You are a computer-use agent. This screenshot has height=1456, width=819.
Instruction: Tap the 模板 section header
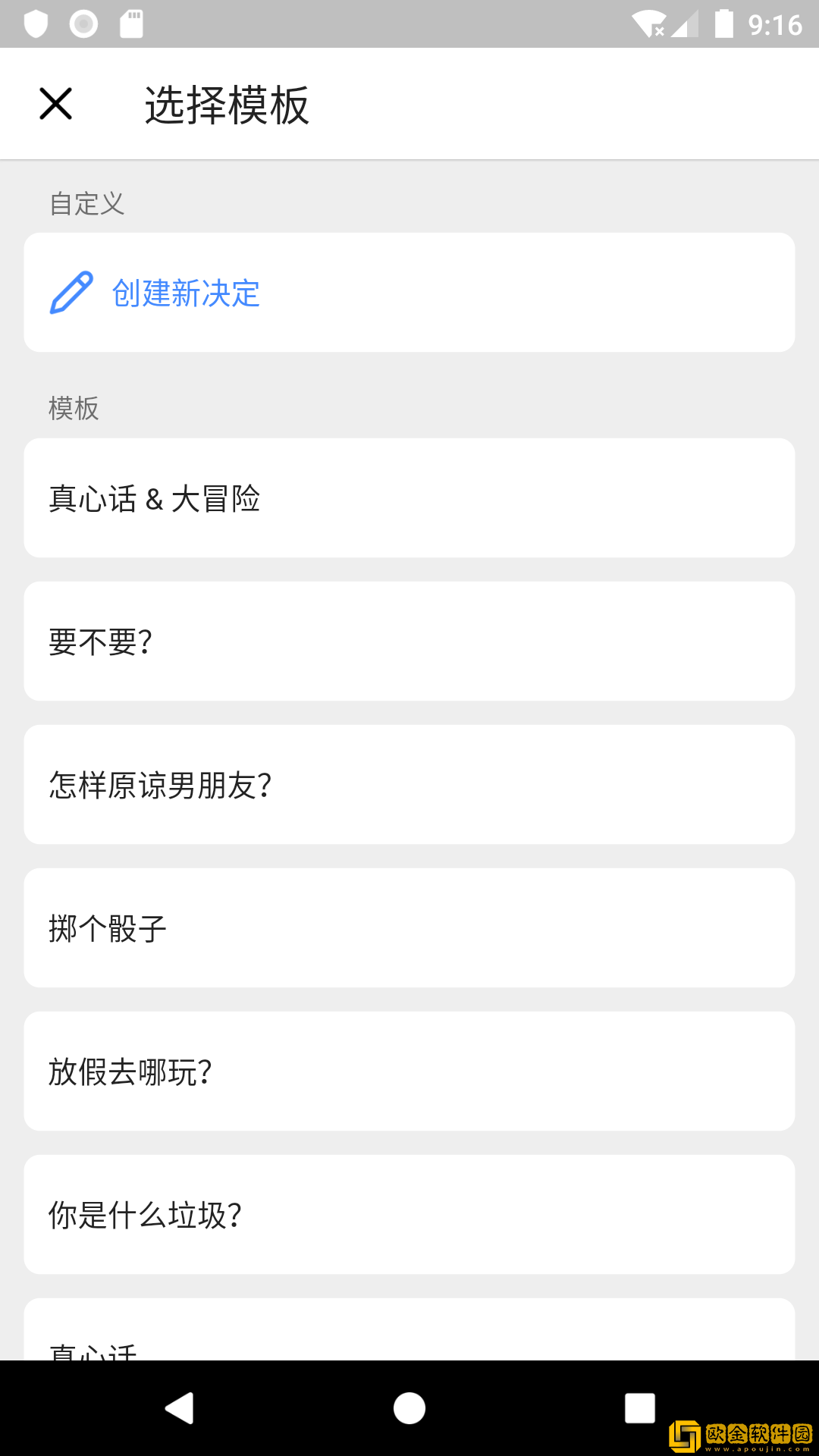(x=73, y=408)
